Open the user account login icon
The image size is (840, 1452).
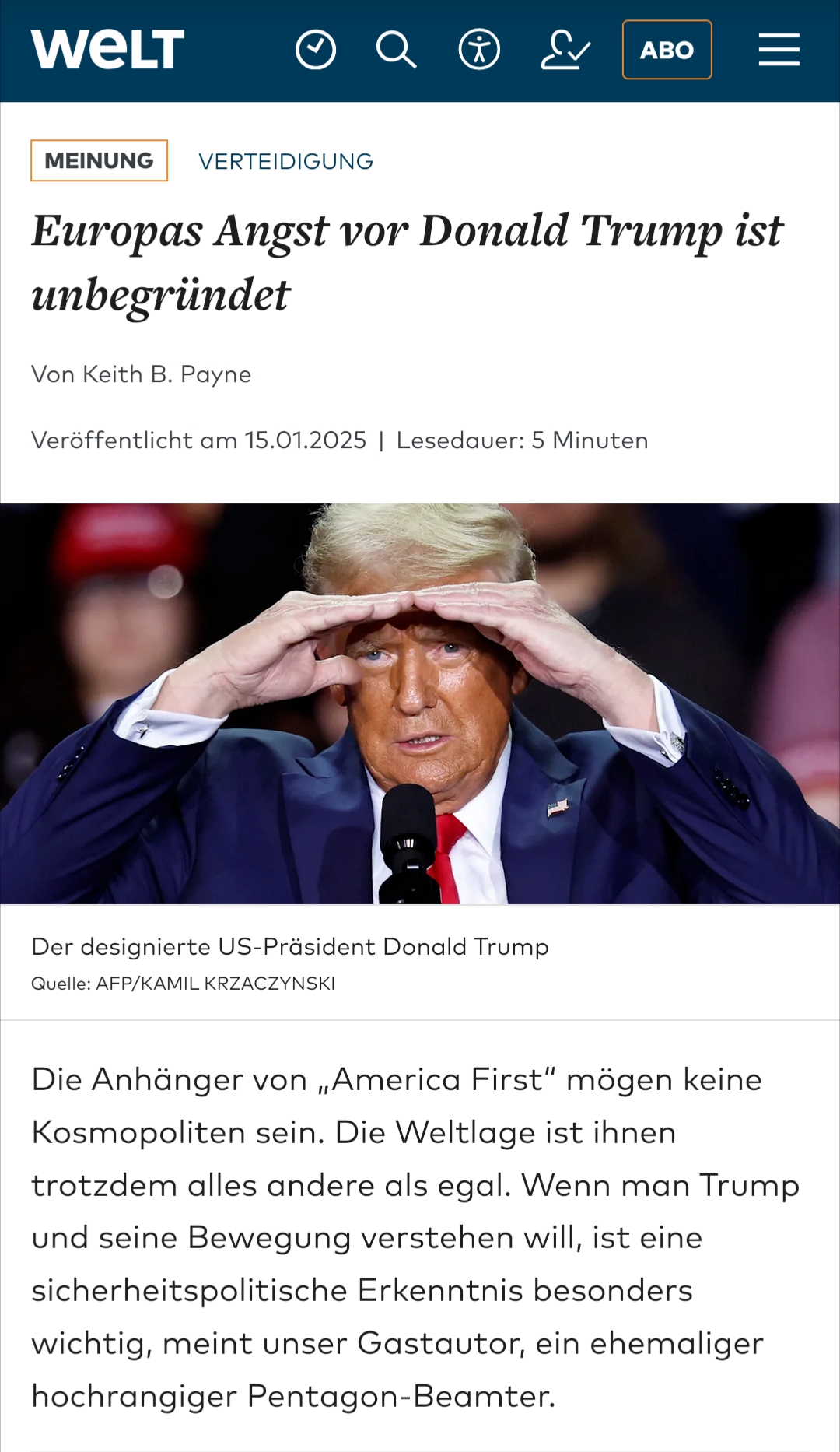[x=565, y=51]
